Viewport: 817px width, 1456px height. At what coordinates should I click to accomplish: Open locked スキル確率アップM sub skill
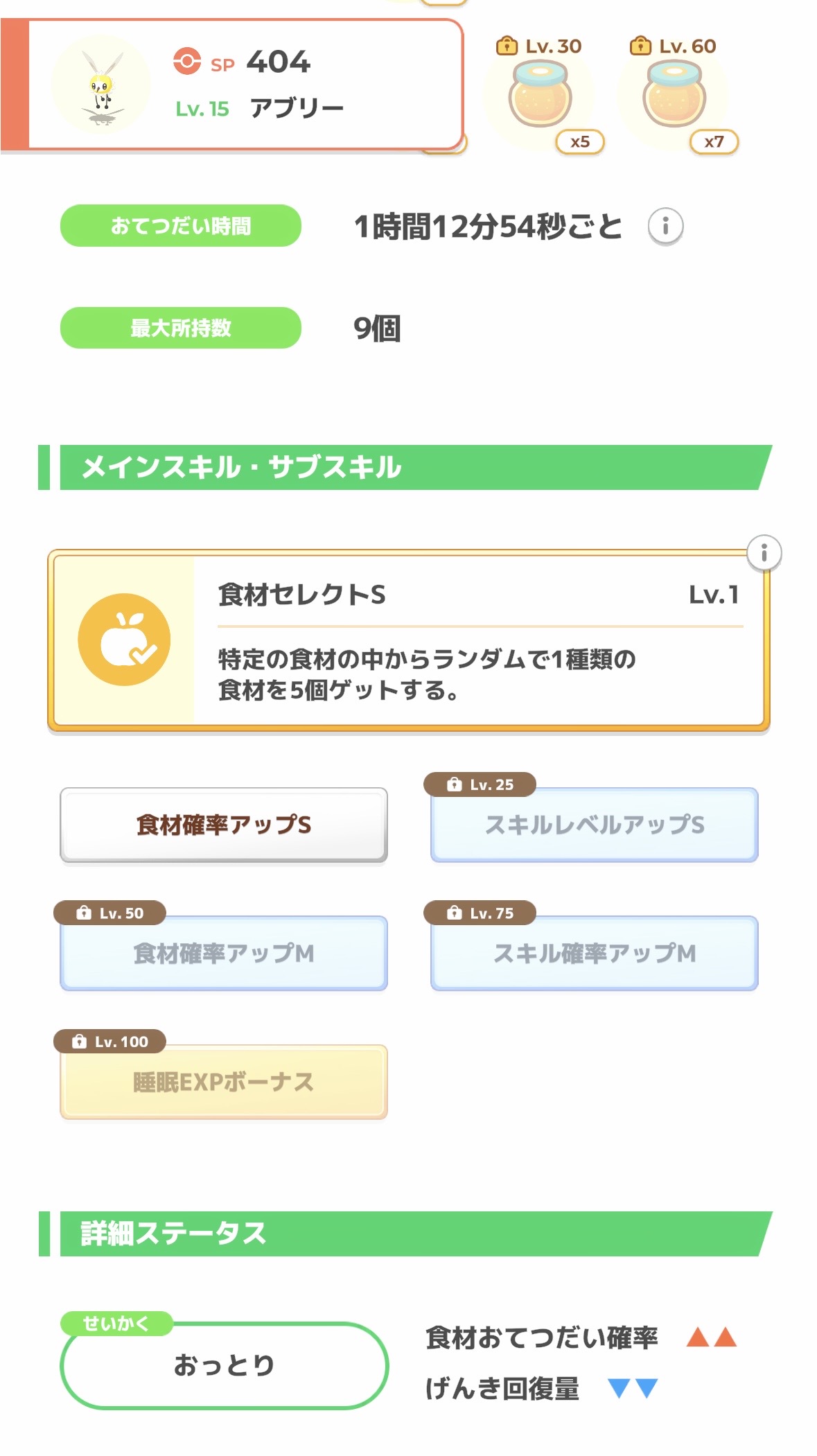tap(594, 953)
